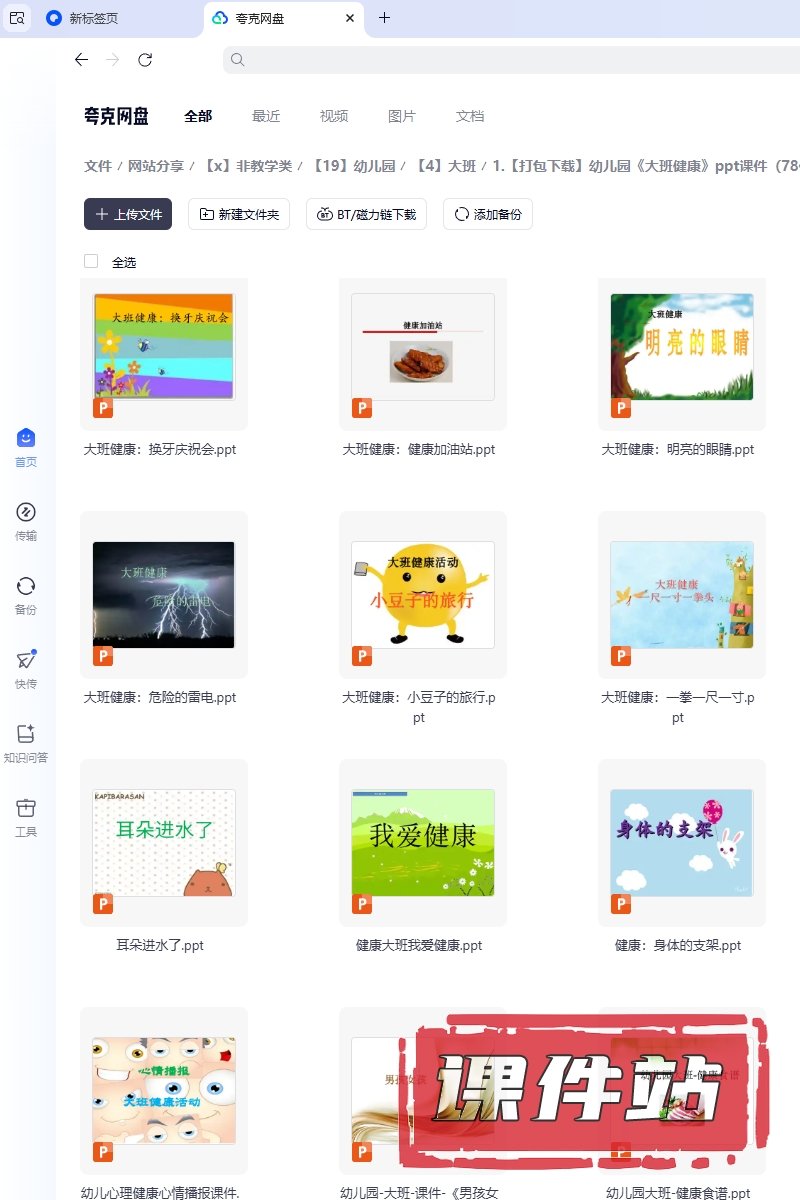The image size is (800, 1200).
Task: View the 文档 category
Action: [x=470, y=116]
